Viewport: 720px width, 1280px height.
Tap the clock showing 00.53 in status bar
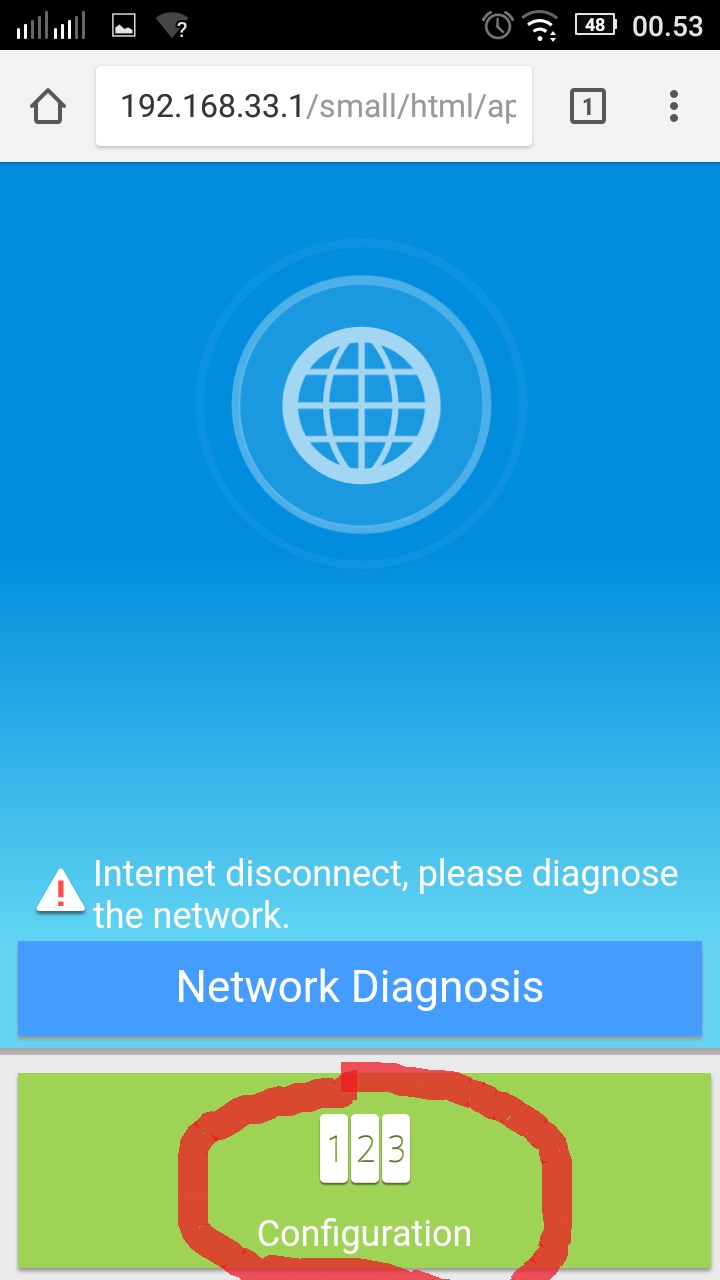click(666, 26)
